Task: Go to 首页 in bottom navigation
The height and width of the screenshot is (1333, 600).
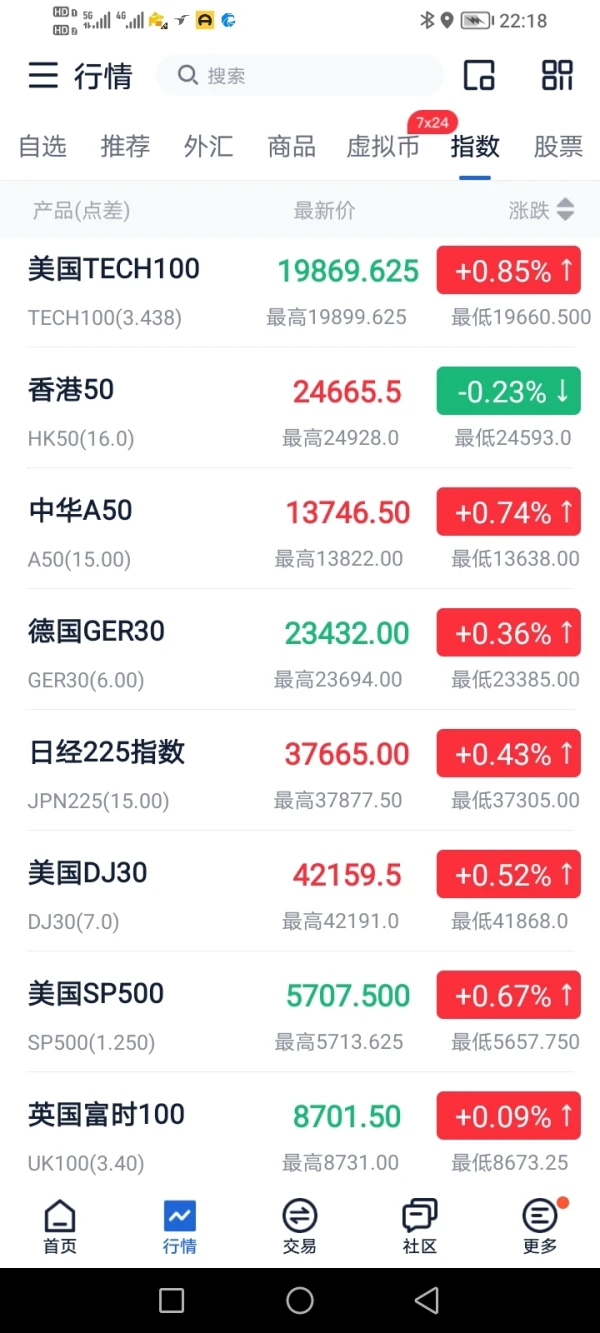Action: coord(60,1226)
